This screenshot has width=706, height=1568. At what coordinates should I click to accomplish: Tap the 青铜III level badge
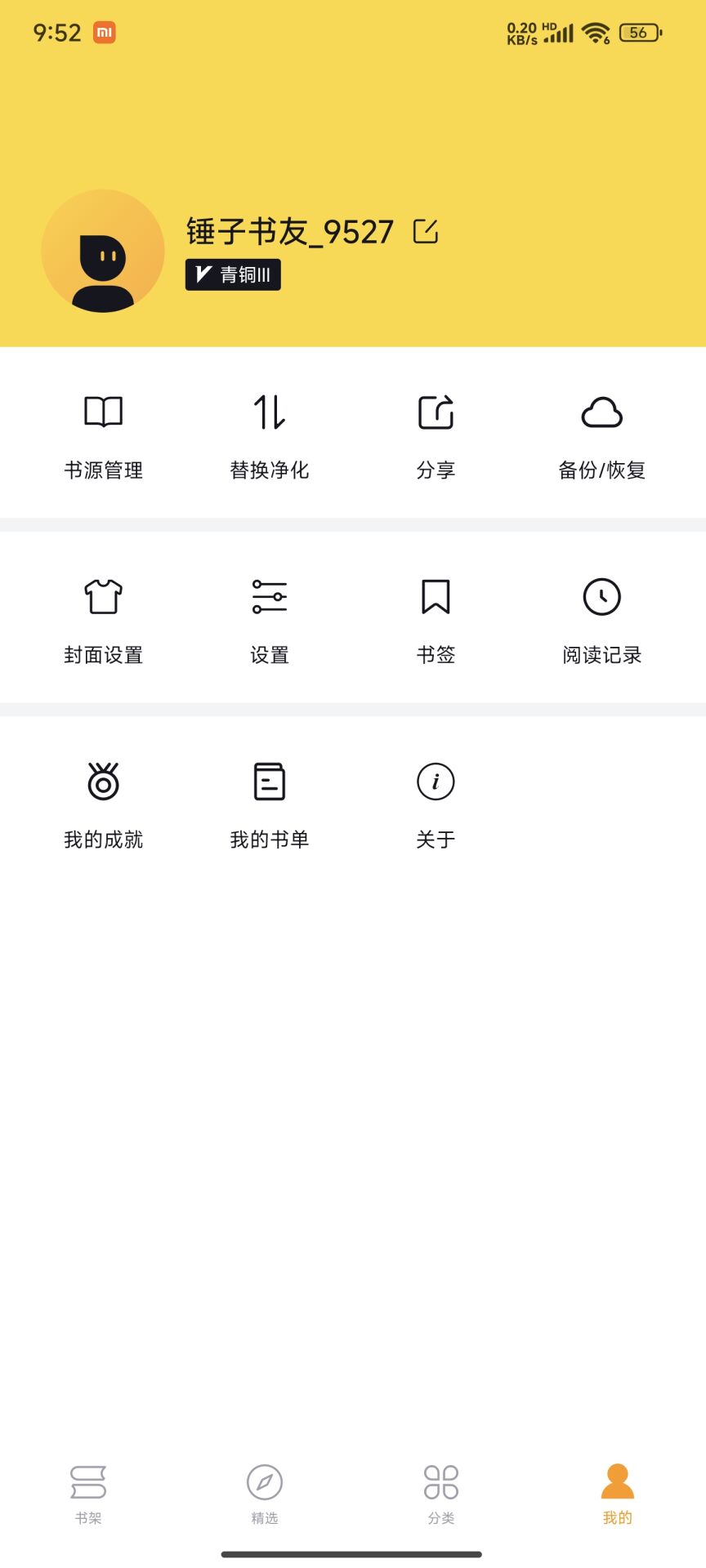pyautogui.click(x=233, y=274)
